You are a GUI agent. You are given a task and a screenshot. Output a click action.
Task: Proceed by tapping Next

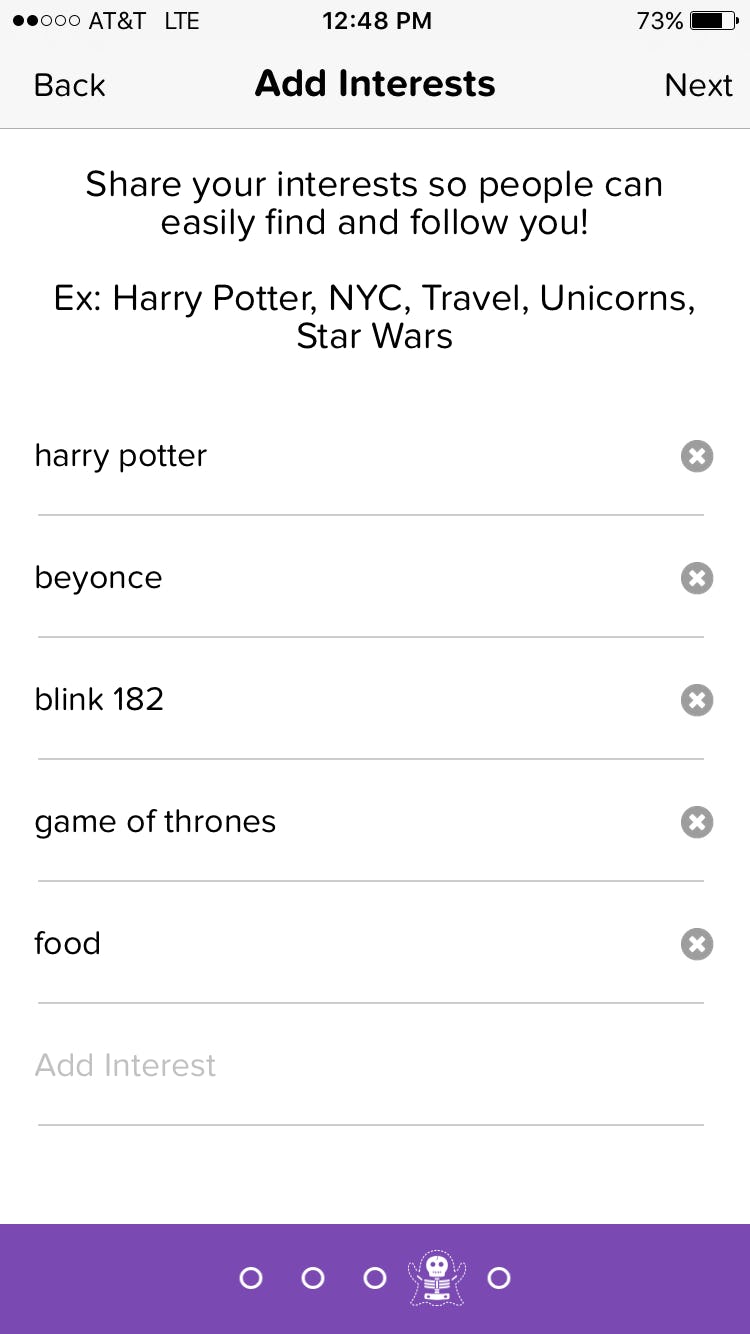[x=699, y=85]
